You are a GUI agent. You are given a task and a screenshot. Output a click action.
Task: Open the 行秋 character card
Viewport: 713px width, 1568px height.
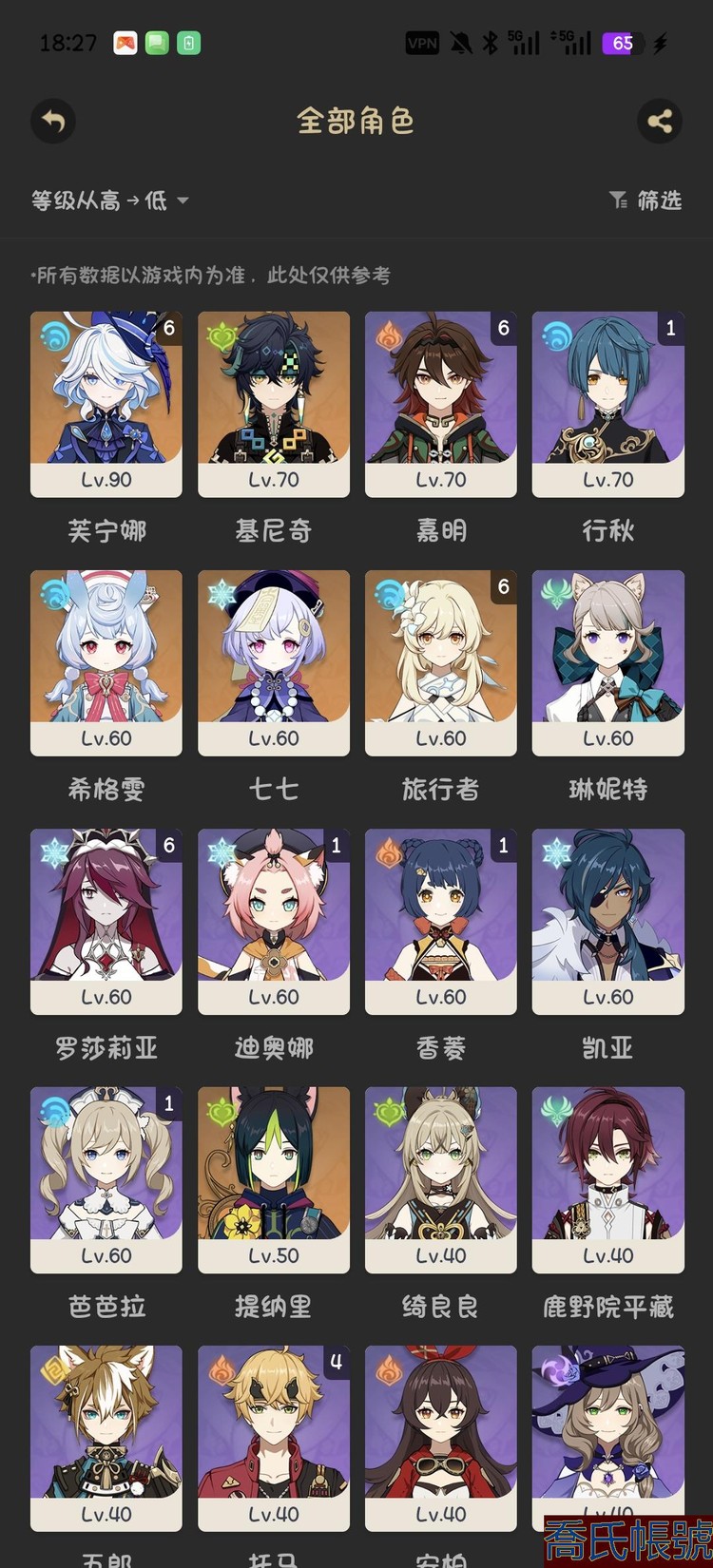(x=608, y=404)
